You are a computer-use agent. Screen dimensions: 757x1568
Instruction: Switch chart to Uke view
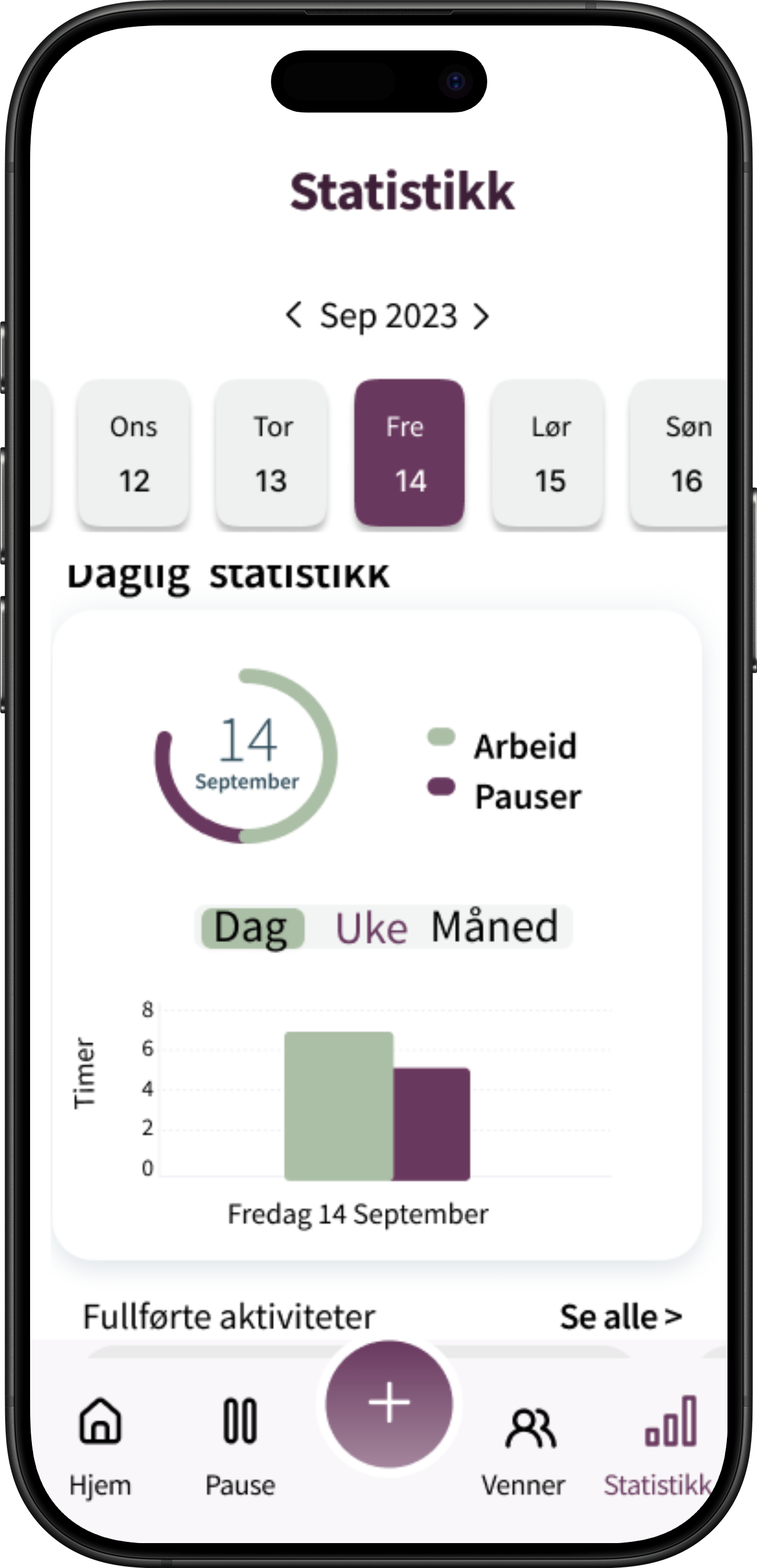[x=371, y=928]
